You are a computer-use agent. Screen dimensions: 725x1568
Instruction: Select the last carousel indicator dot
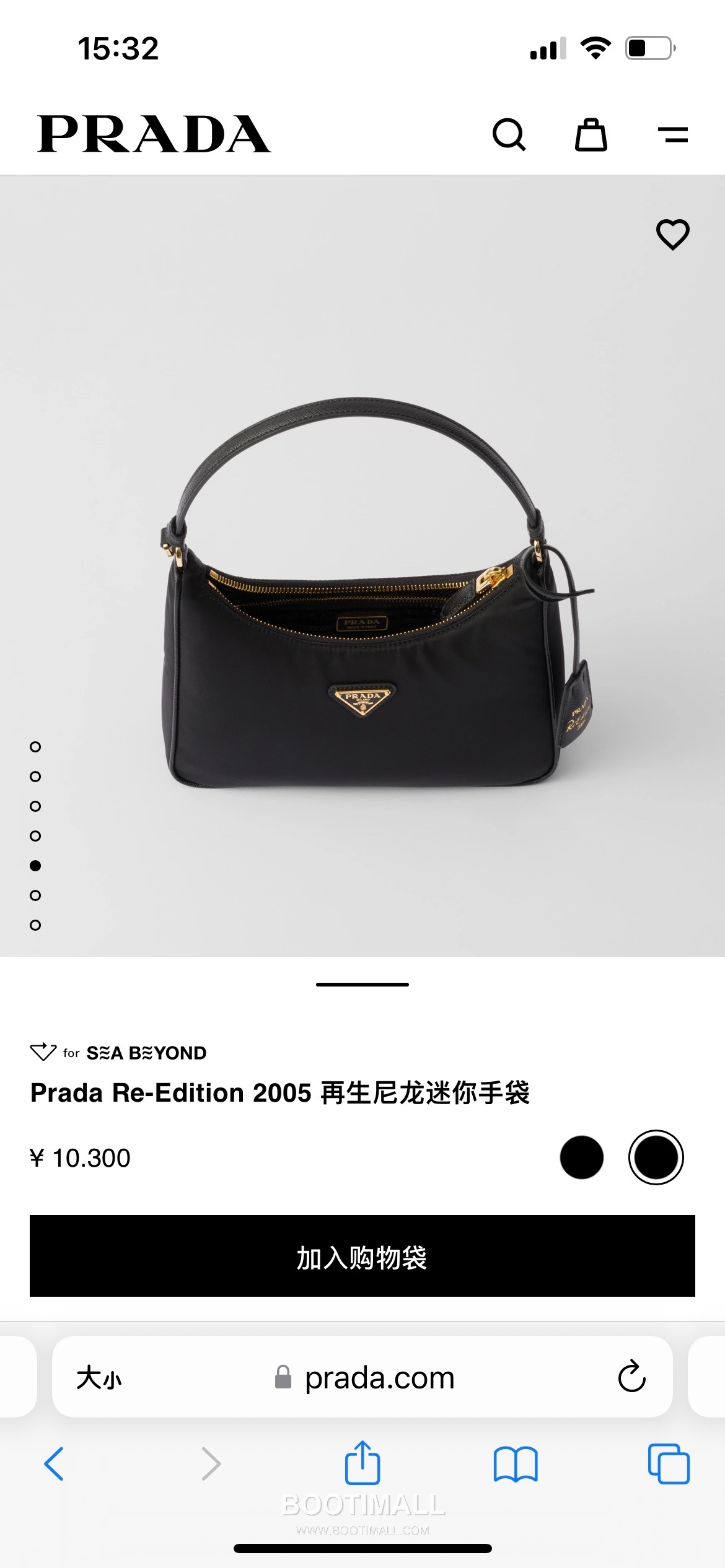pos(35,925)
